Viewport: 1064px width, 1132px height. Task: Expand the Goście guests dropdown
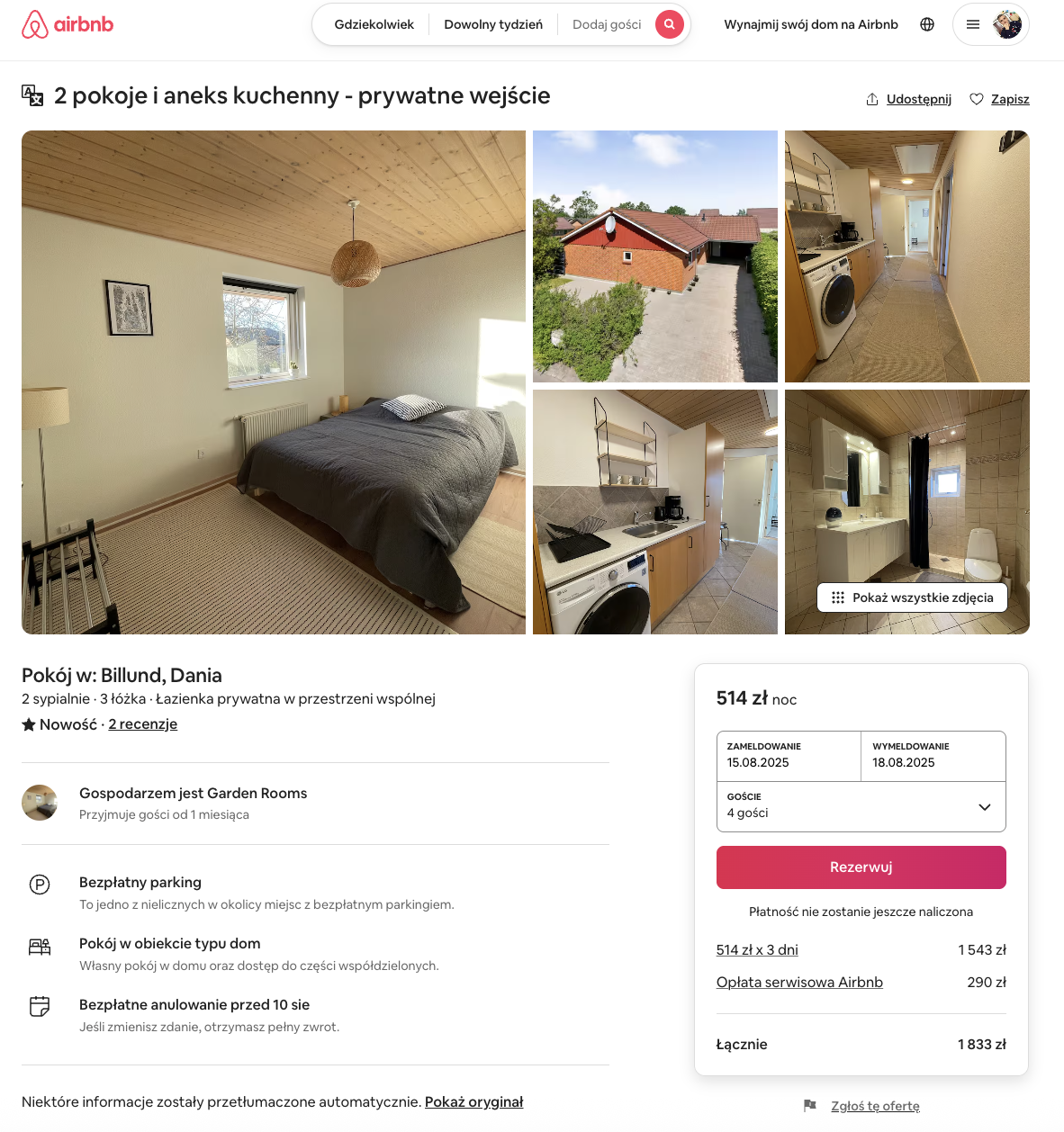point(861,805)
